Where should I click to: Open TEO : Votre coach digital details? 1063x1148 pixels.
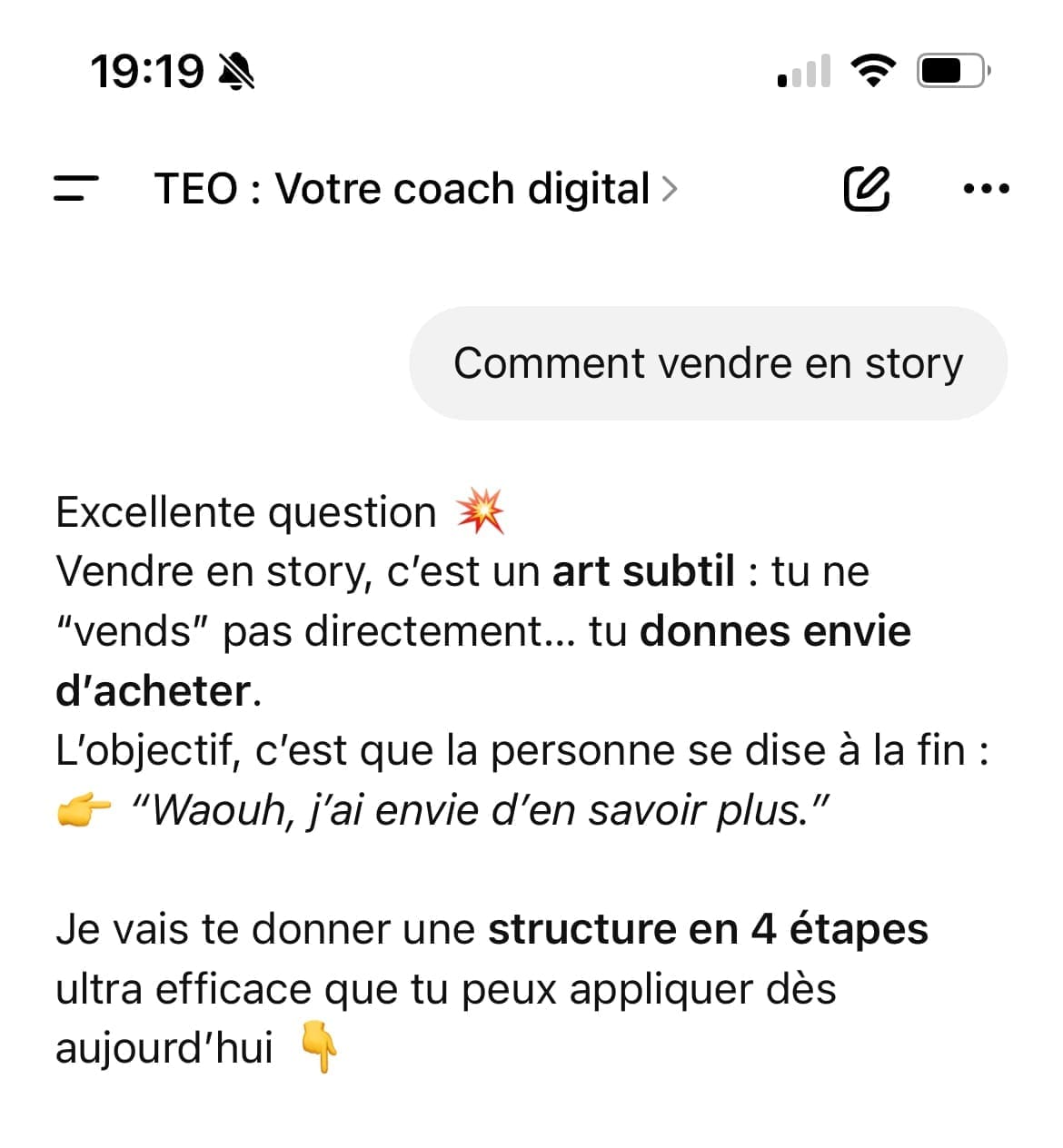pyautogui.click(x=415, y=189)
